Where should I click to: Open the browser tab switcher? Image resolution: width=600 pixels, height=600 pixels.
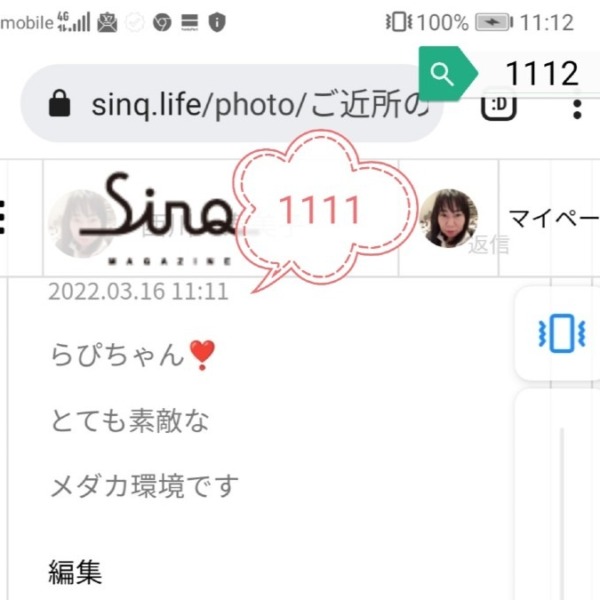(499, 106)
